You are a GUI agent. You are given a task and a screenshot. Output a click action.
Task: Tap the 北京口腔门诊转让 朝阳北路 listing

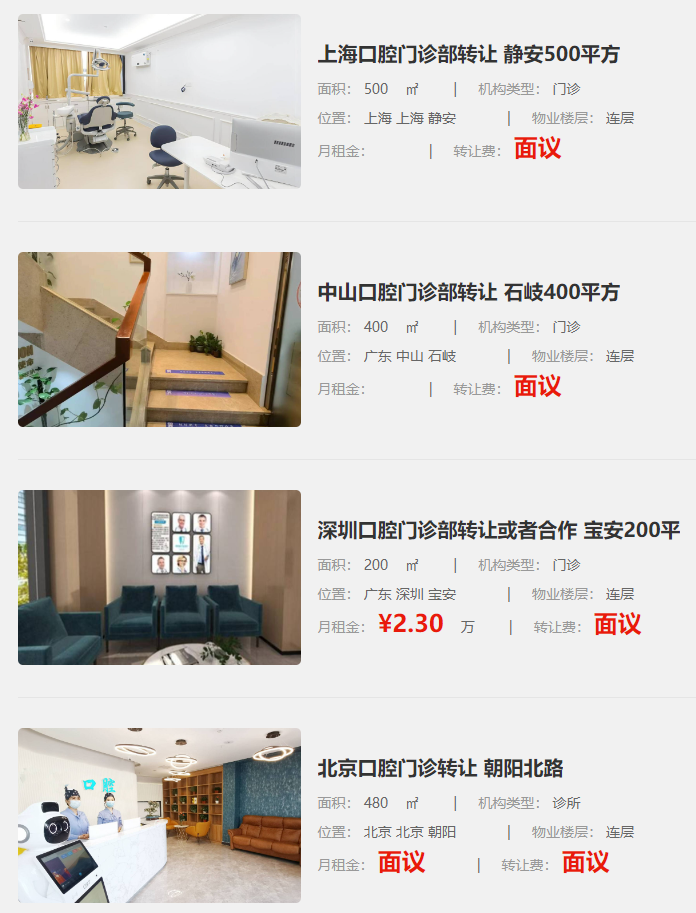point(440,768)
